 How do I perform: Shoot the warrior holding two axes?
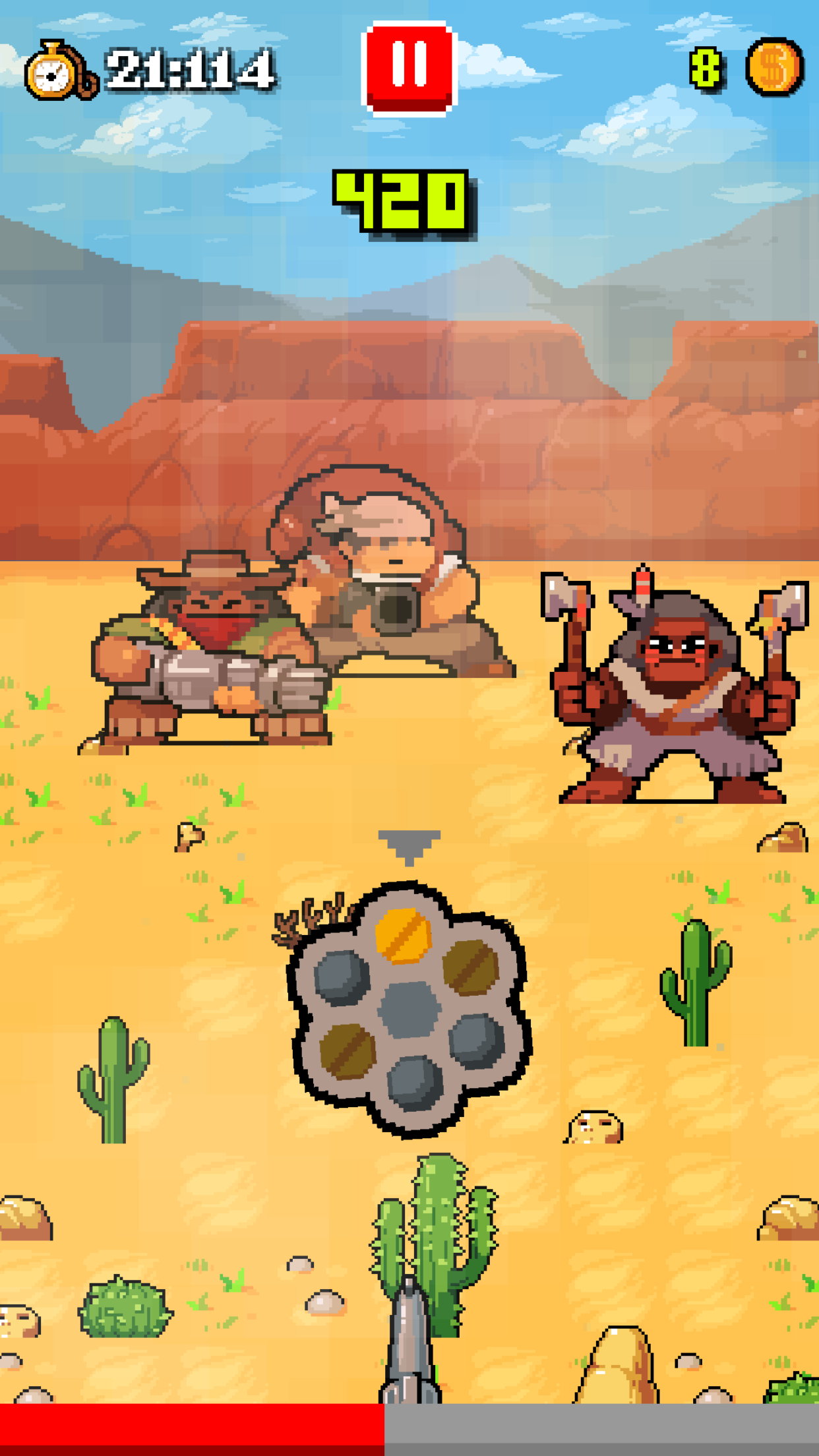click(674, 686)
